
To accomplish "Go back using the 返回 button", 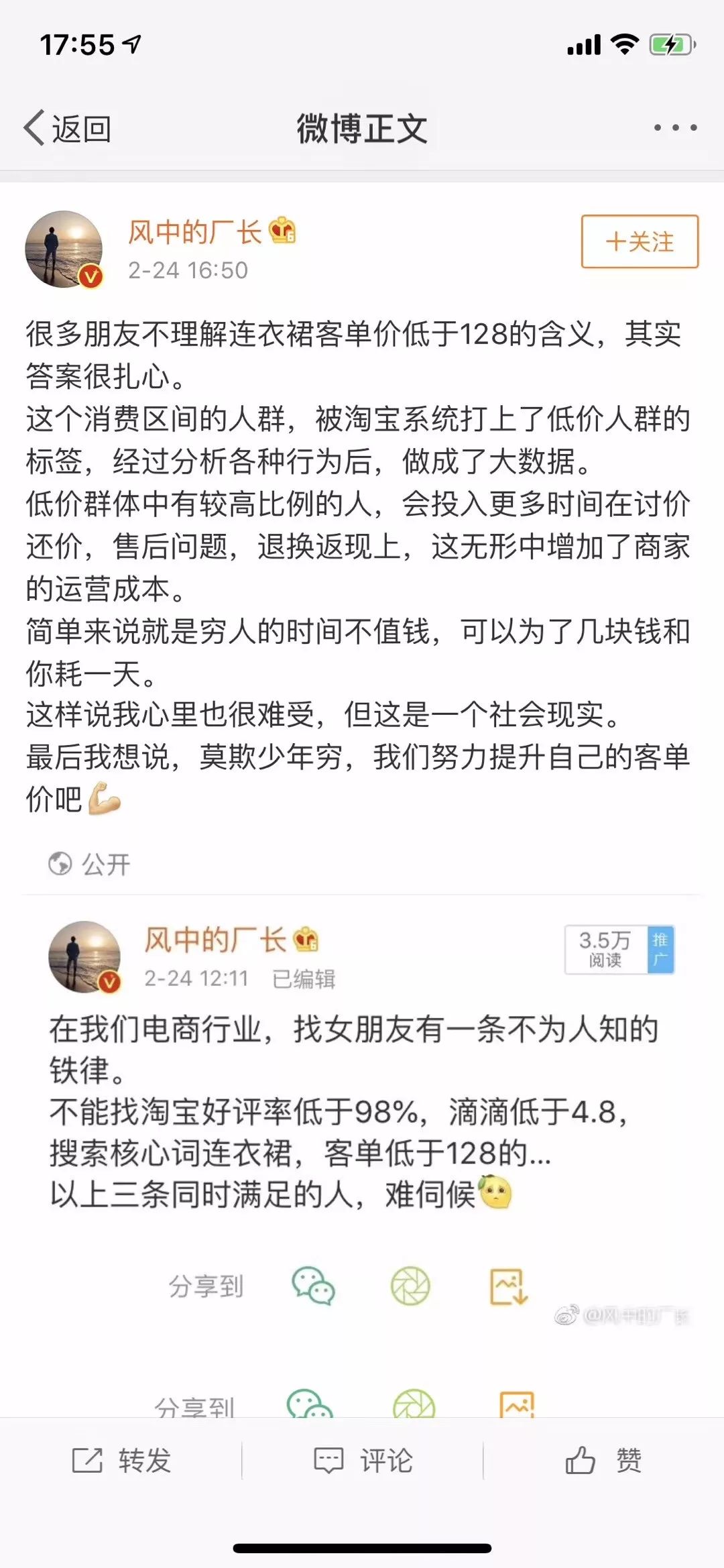I will click(68, 128).
